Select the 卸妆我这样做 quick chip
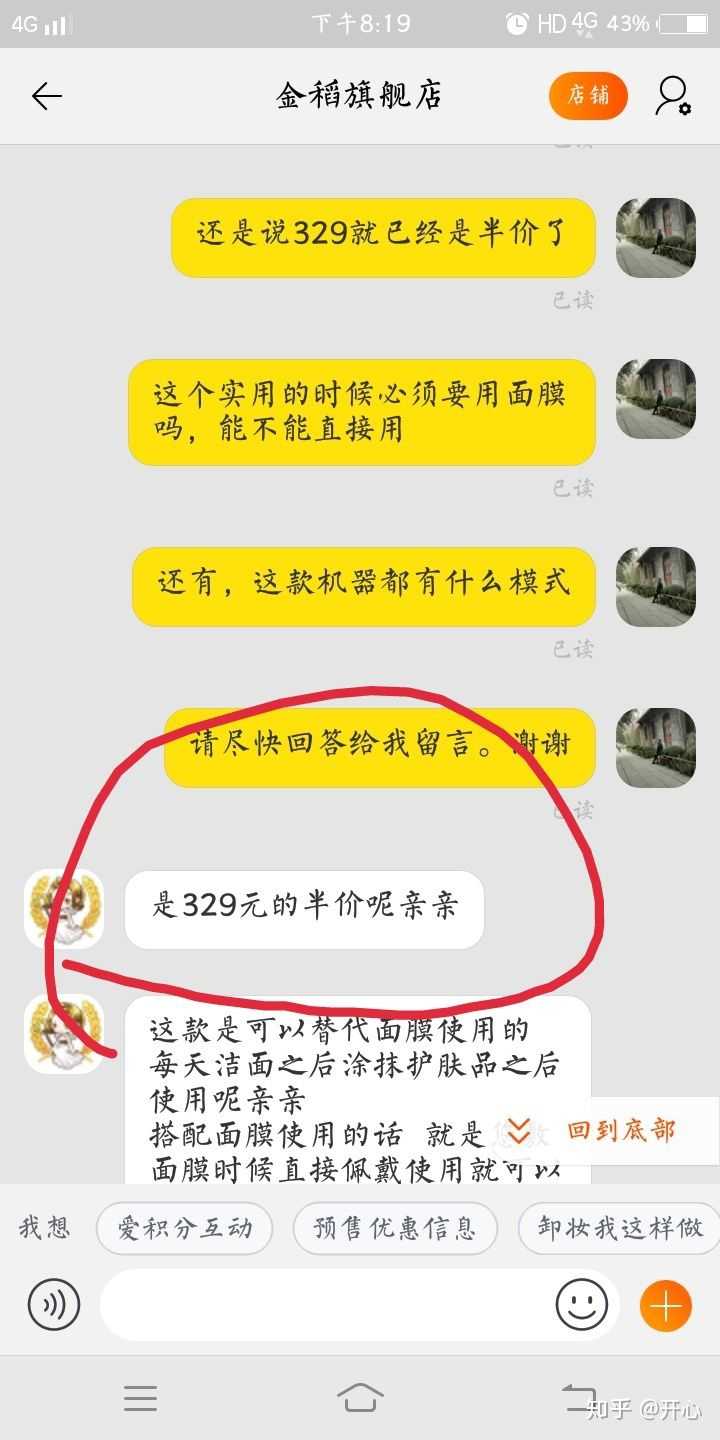Viewport: 720px width, 1440px height. (620, 1228)
